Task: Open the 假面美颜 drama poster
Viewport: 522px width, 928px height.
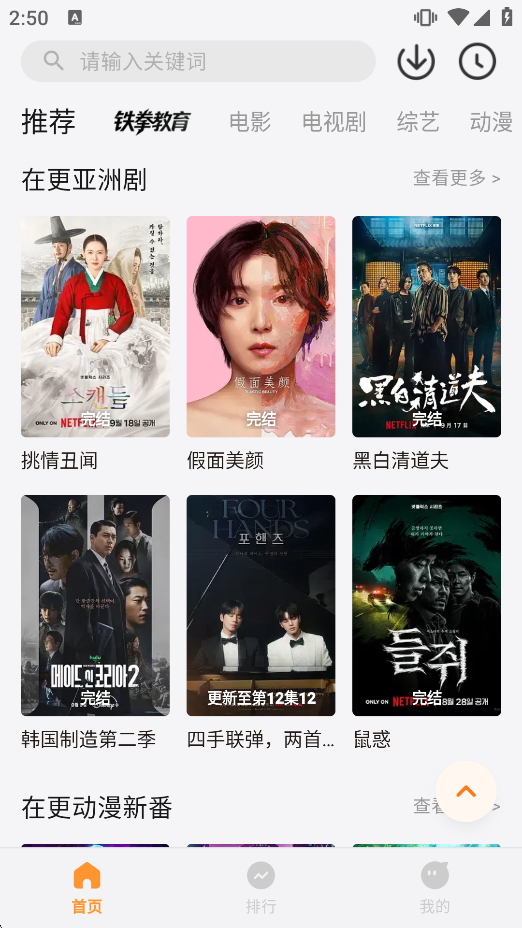Action: pyautogui.click(x=261, y=326)
